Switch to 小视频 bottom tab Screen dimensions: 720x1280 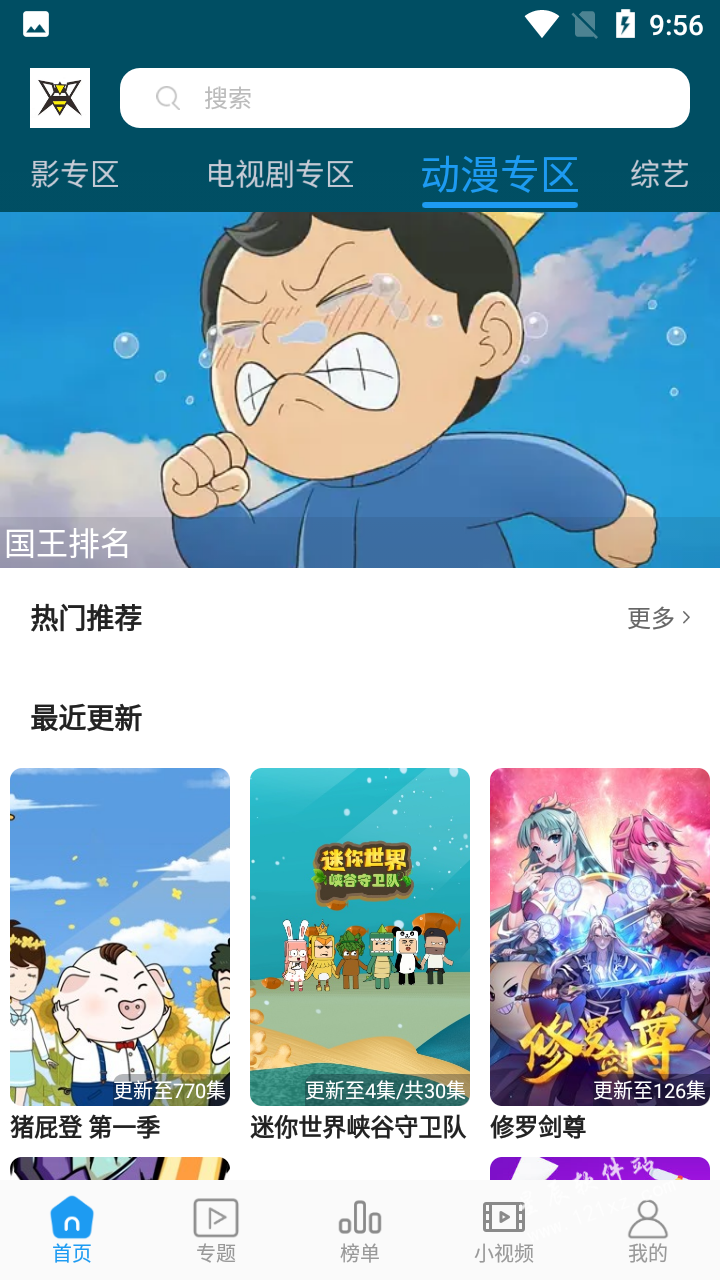504,1231
